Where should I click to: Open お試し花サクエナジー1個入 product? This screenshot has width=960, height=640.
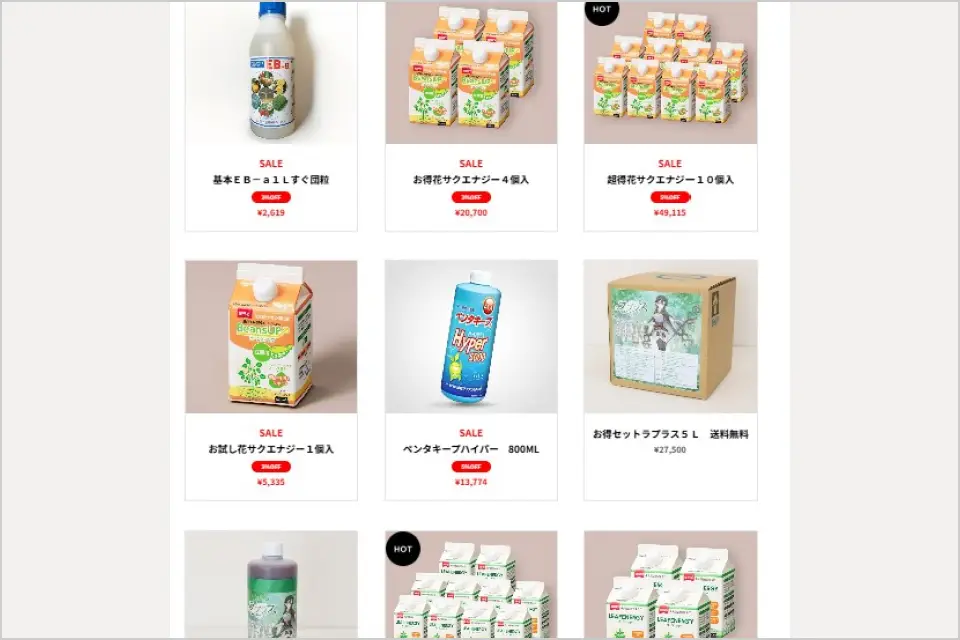coord(271,449)
